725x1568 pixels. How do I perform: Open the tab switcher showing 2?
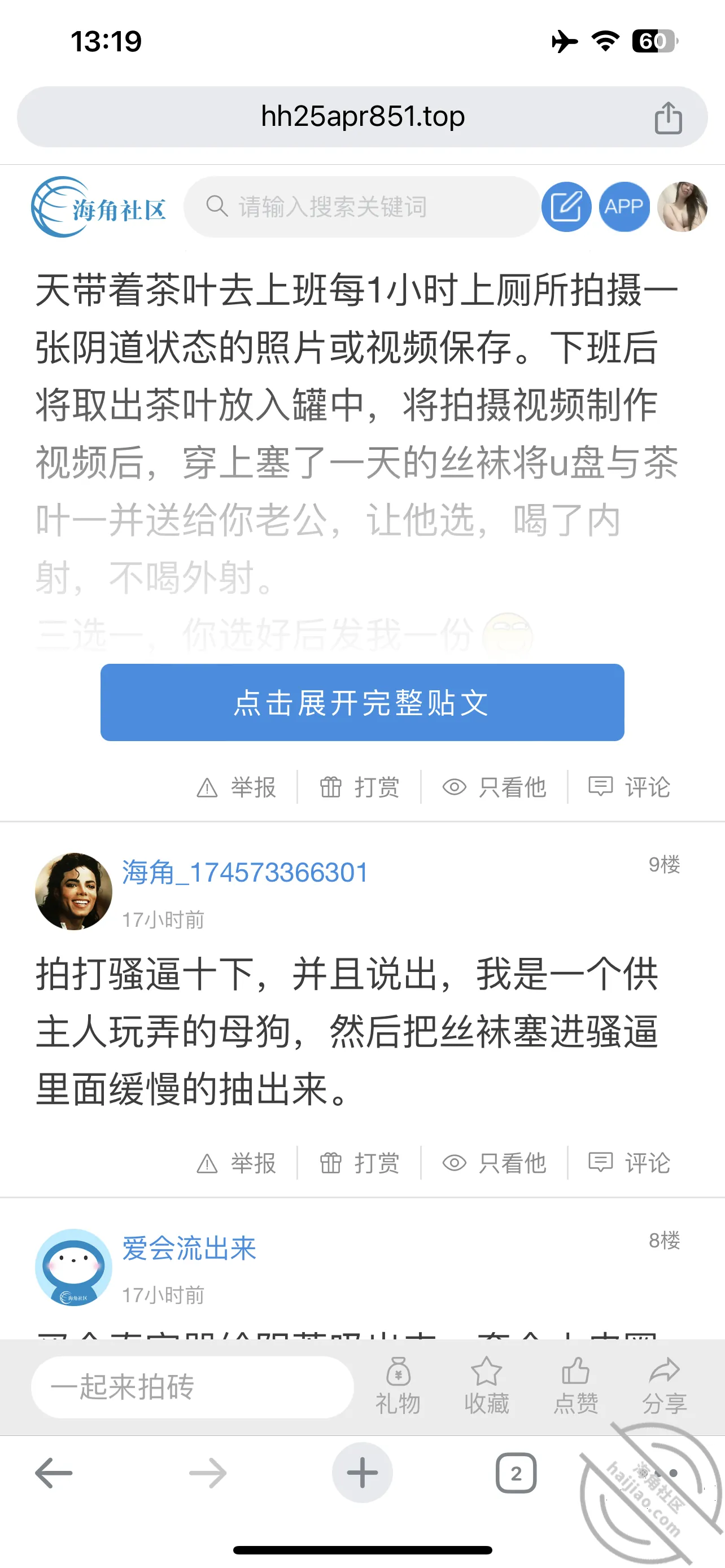(x=516, y=1474)
